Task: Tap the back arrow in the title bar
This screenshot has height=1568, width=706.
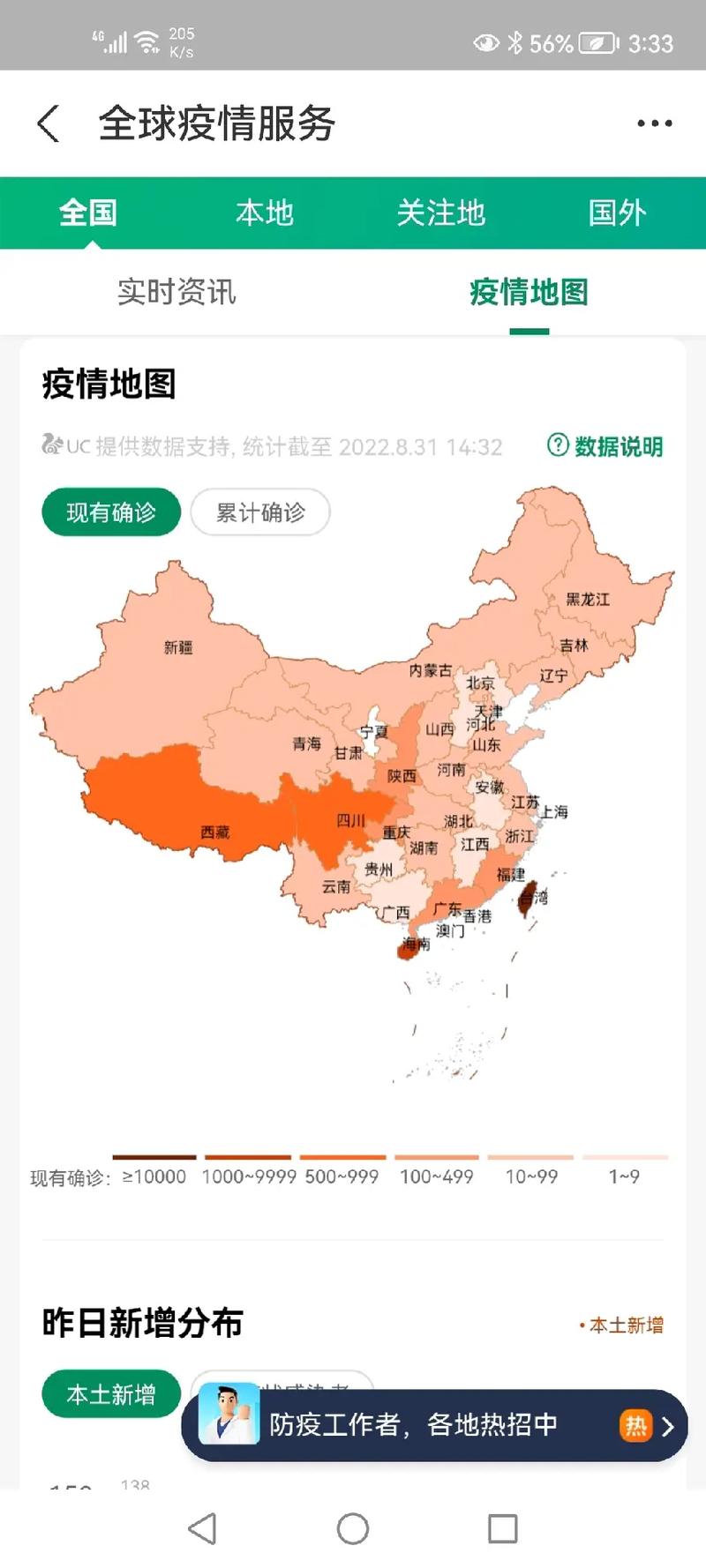Action: pos(49,123)
